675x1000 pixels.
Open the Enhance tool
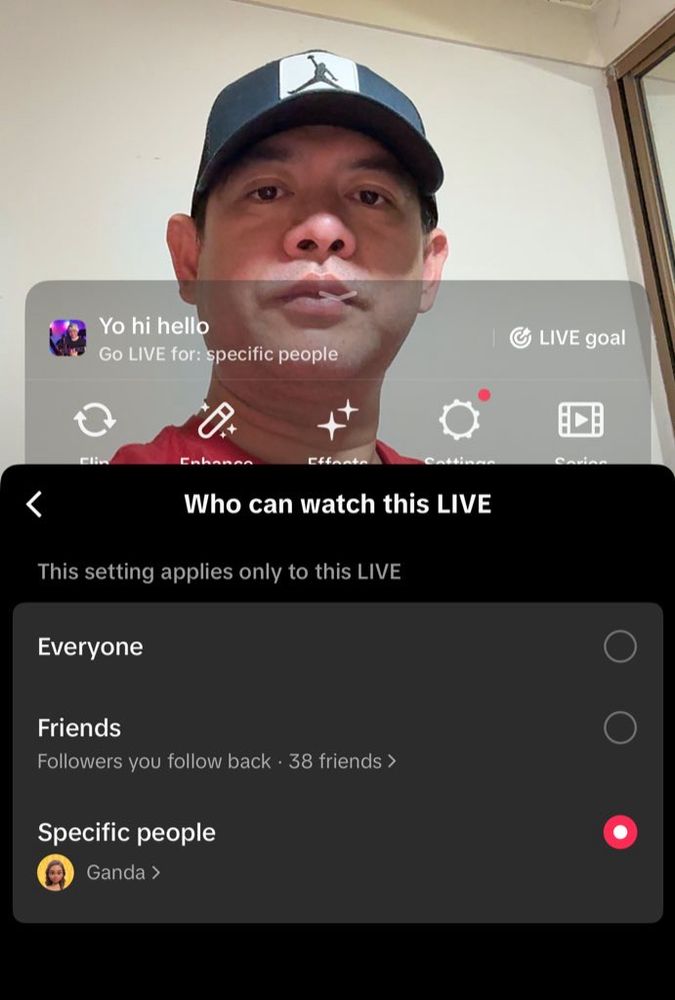pyautogui.click(x=215, y=421)
